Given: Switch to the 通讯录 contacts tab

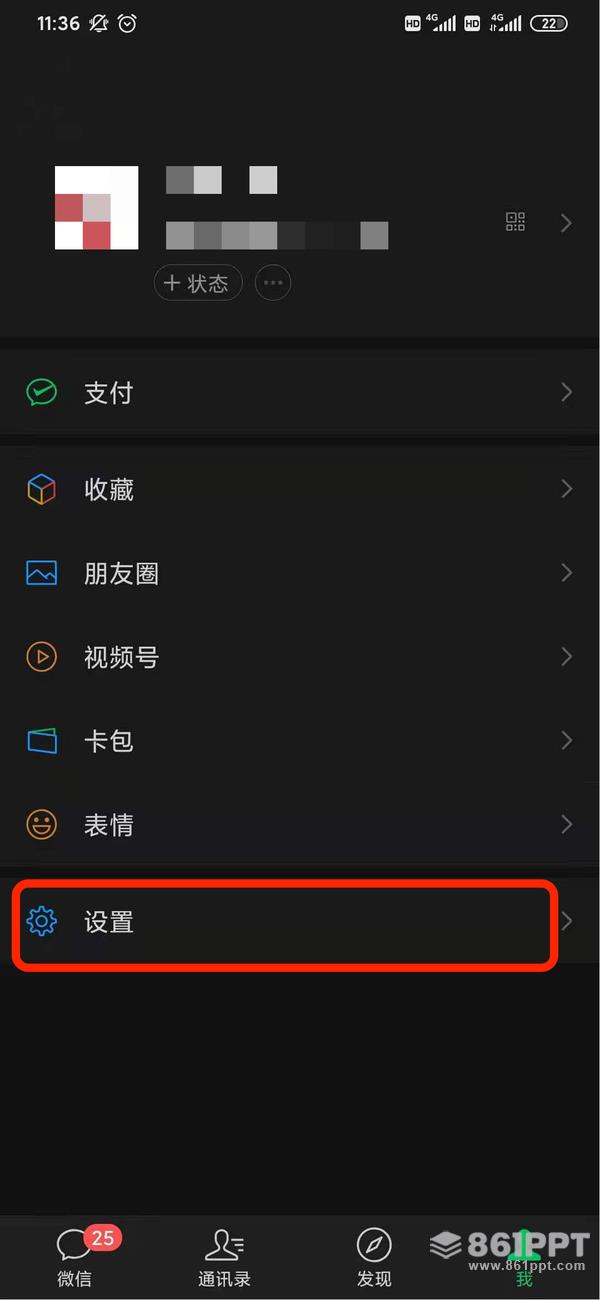Looking at the screenshot, I should (224, 1258).
